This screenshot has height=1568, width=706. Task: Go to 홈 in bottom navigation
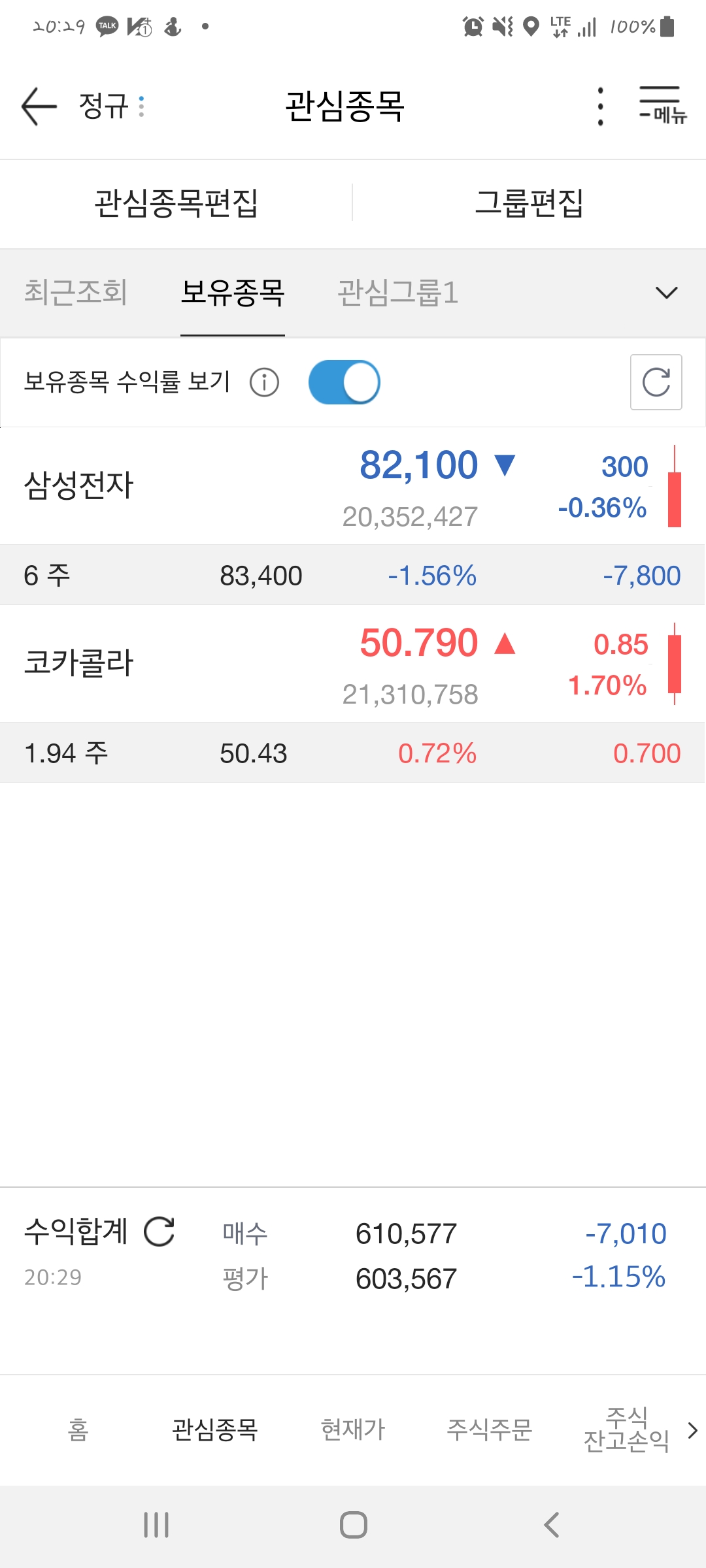click(x=78, y=1429)
